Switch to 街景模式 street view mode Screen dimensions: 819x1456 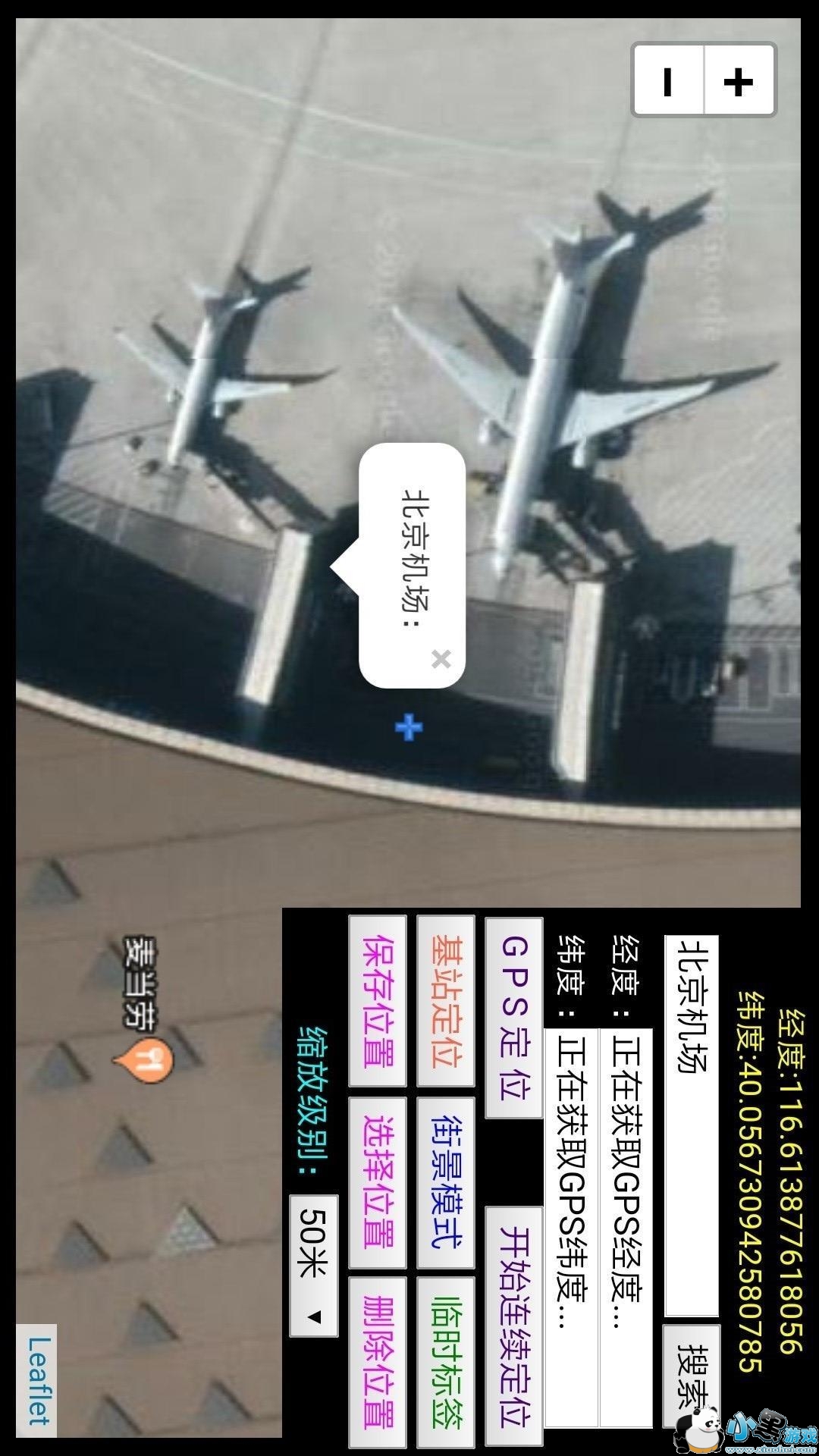446,1181
